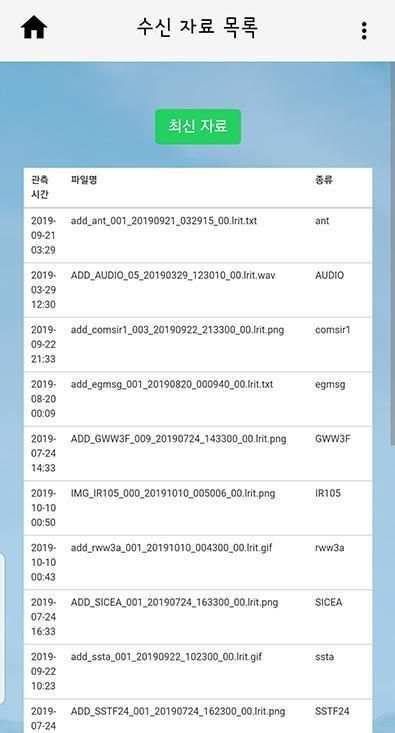Go to the home screen icon

[34, 28]
